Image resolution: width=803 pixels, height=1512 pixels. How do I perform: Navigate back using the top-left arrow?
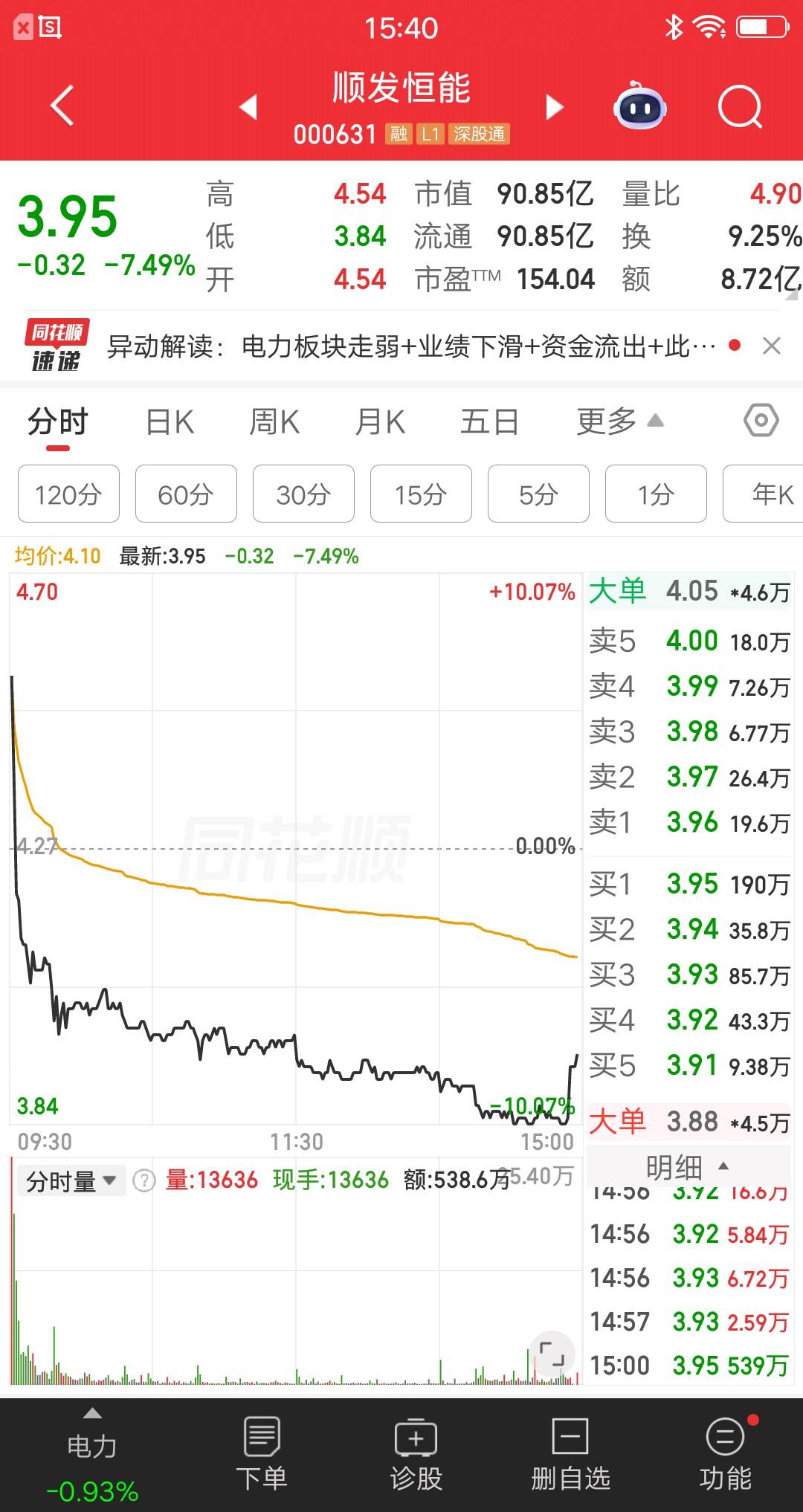[62, 105]
